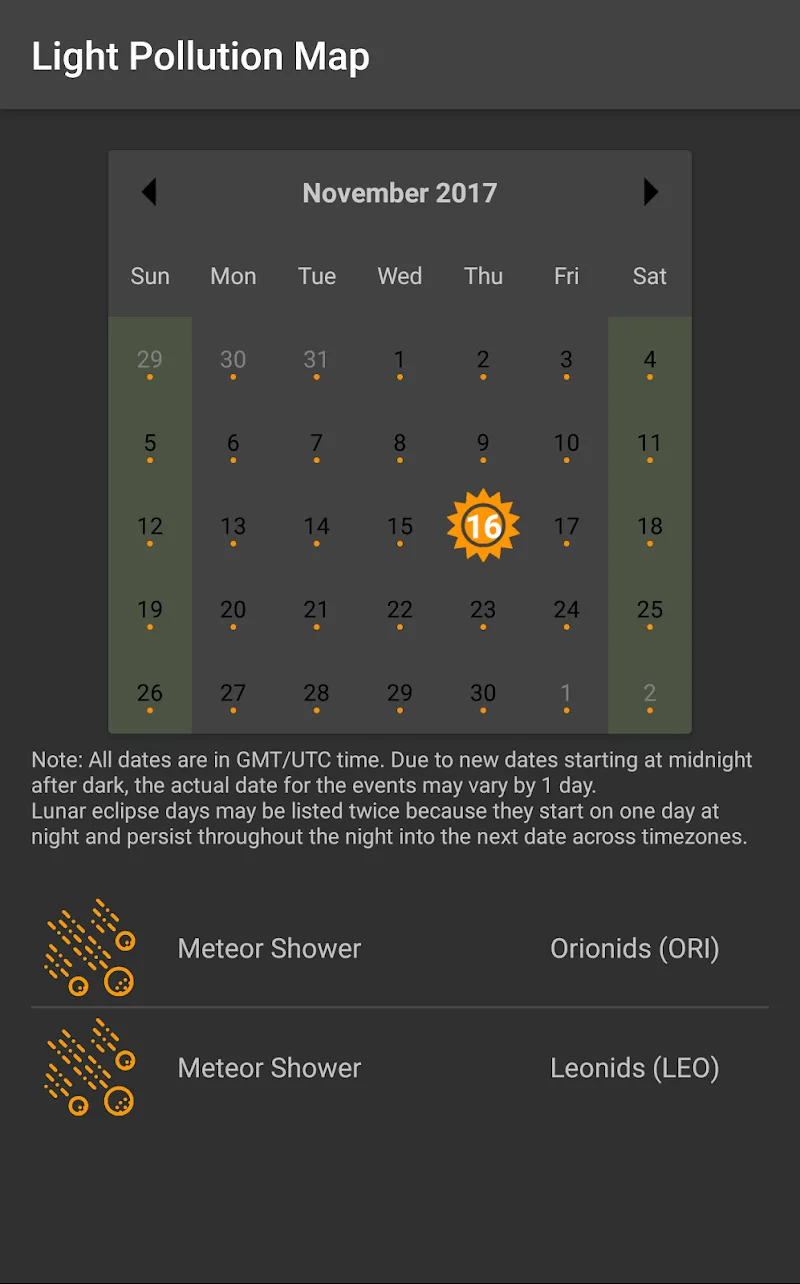Open the Orionids (ORI) meteor shower entry
The width and height of the screenshot is (800, 1284).
click(x=400, y=948)
